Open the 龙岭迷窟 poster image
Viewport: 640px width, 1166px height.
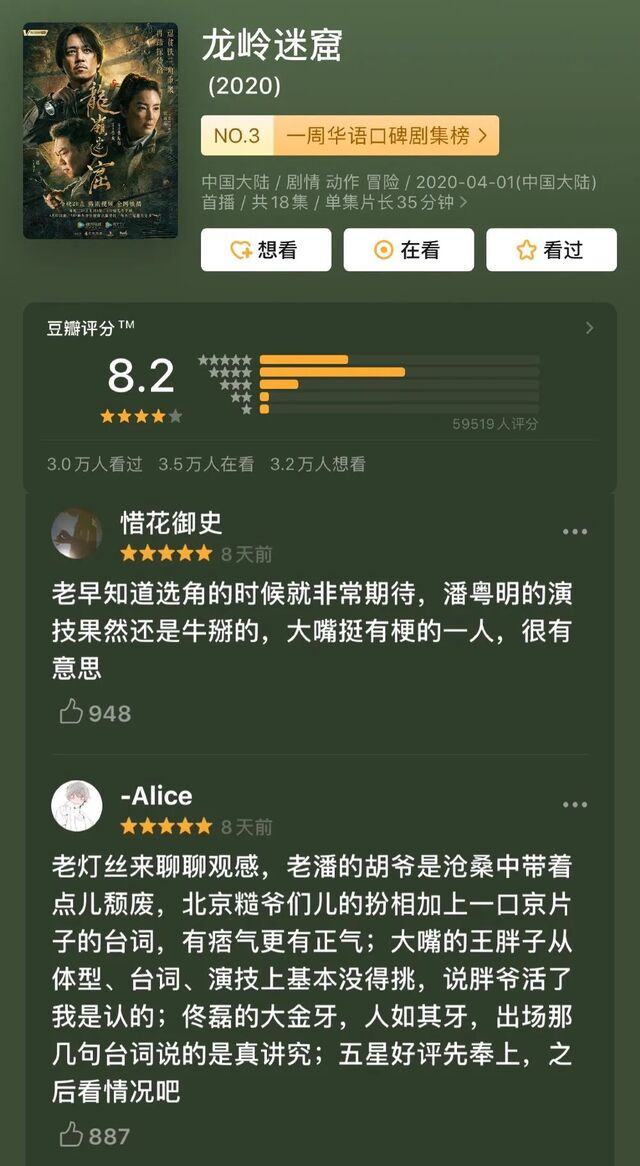(100, 131)
